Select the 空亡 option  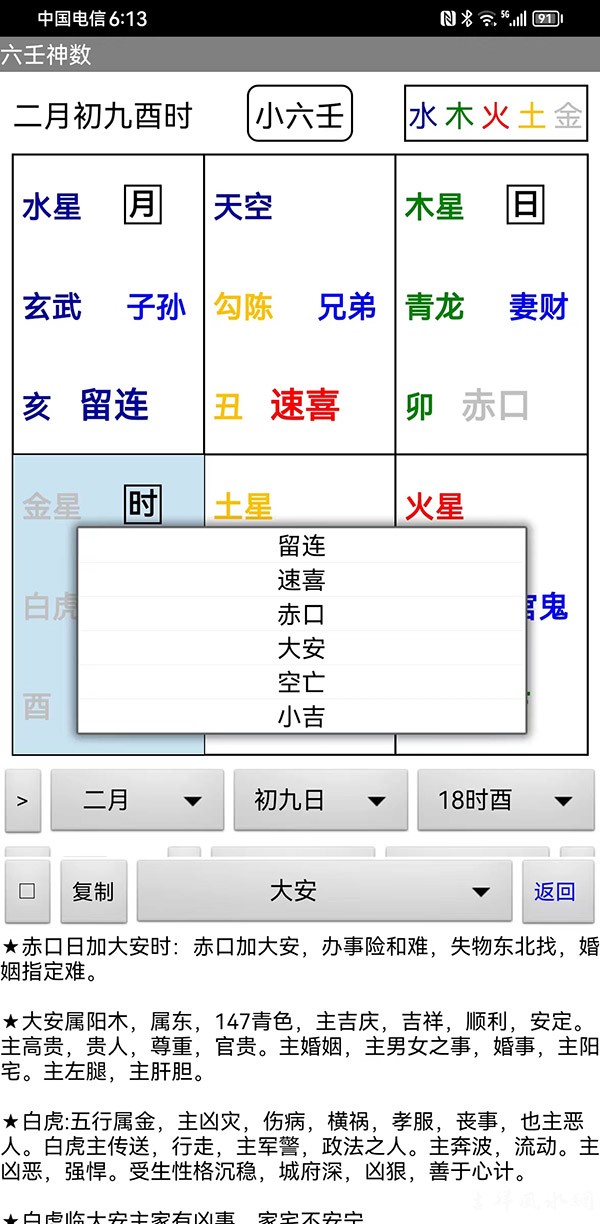coord(301,682)
